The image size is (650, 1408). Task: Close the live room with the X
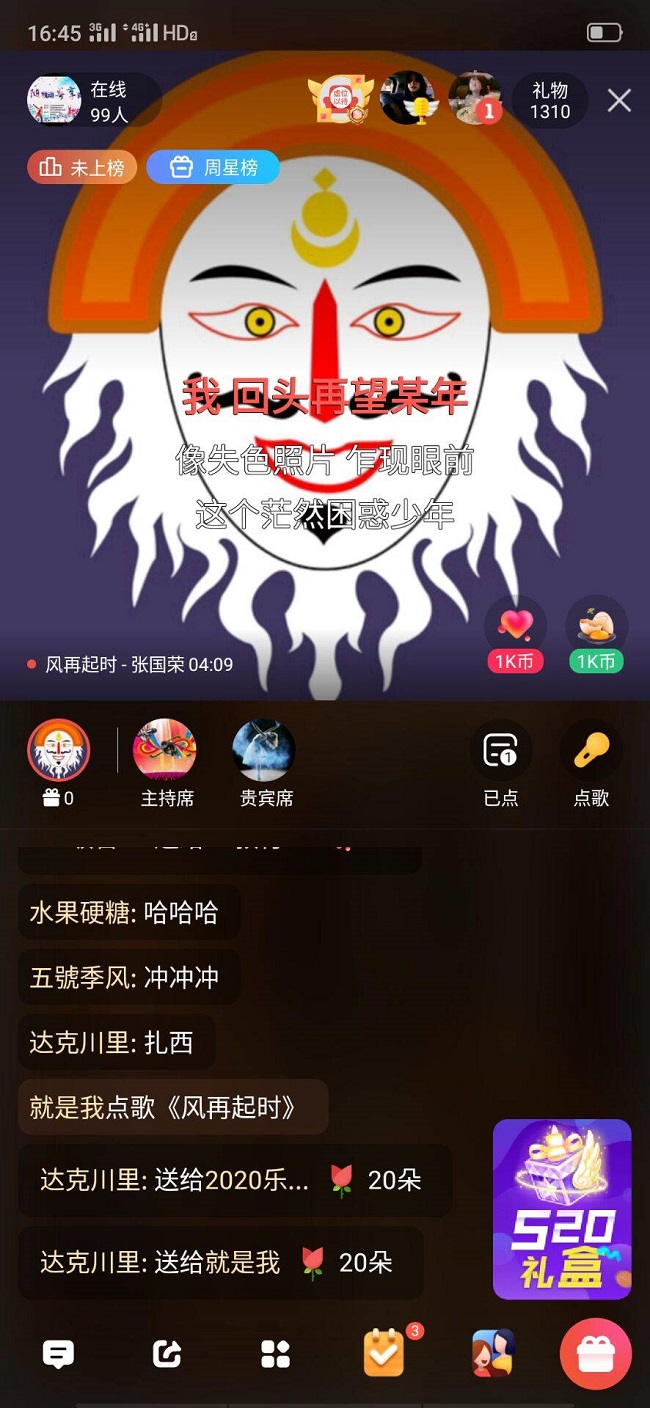[x=619, y=100]
